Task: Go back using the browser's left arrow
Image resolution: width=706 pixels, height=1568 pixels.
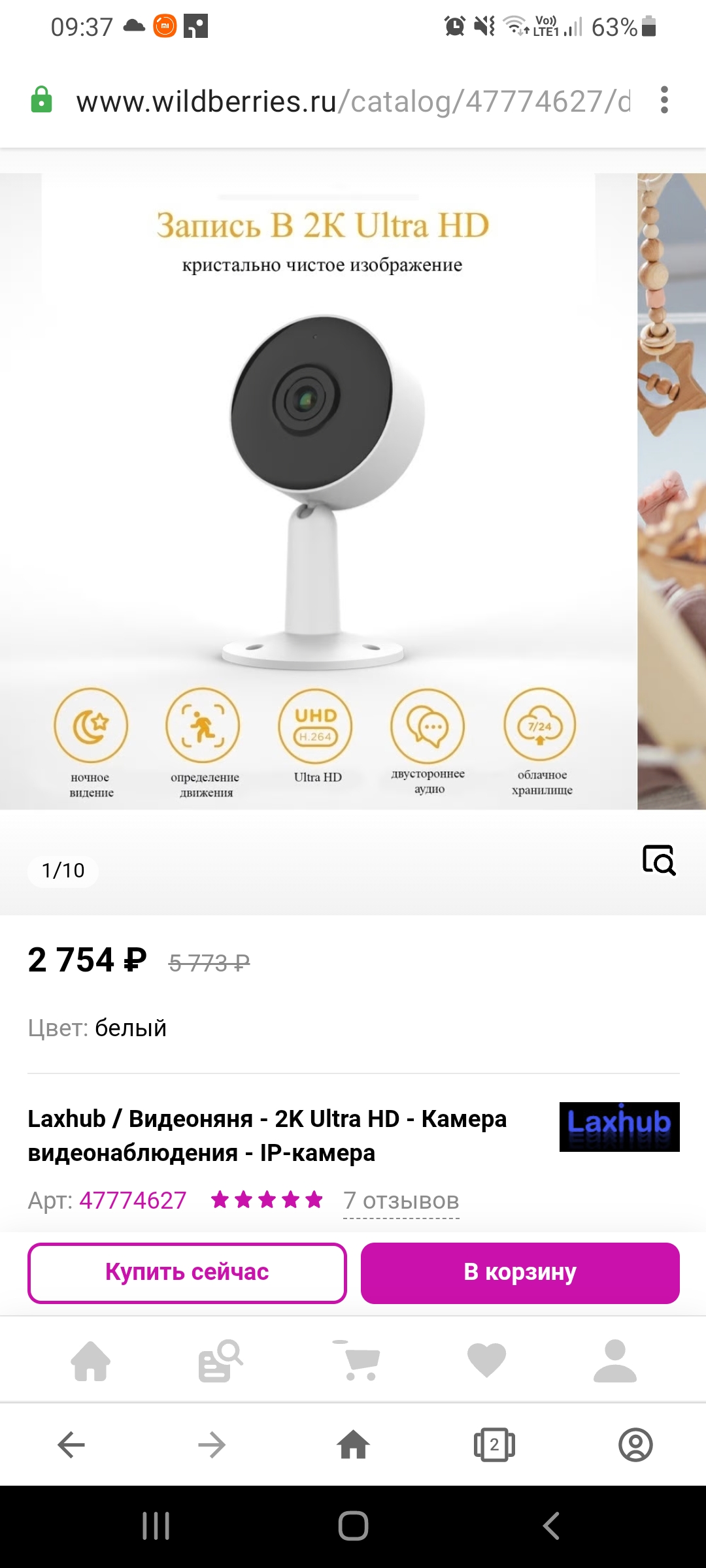Action: [x=71, y=1445]
